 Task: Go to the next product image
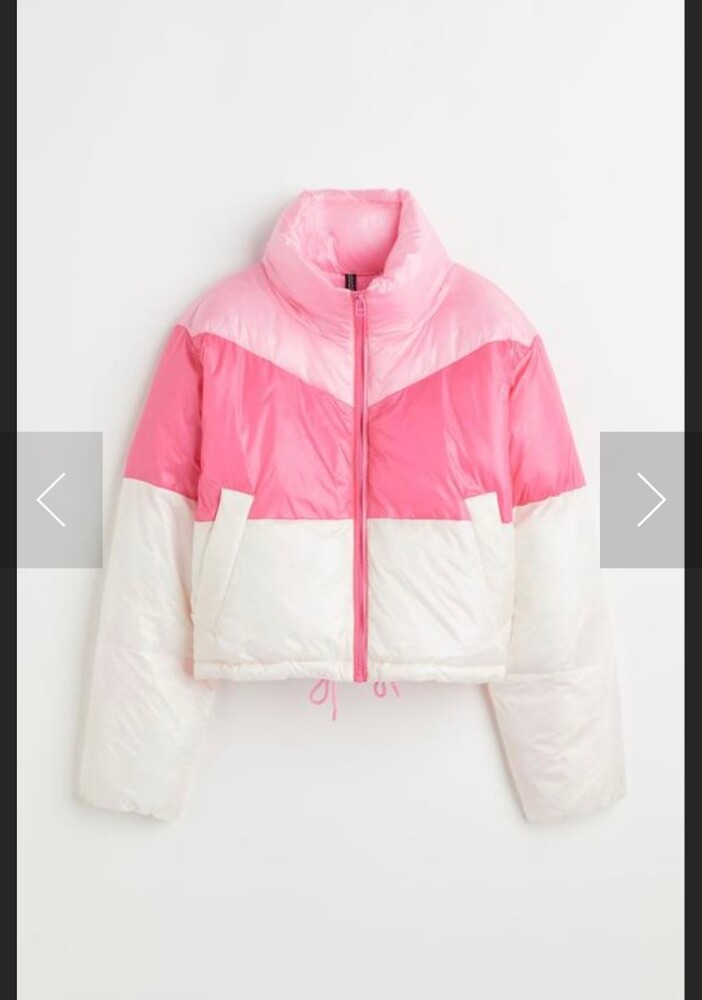(x=650, y=499)
